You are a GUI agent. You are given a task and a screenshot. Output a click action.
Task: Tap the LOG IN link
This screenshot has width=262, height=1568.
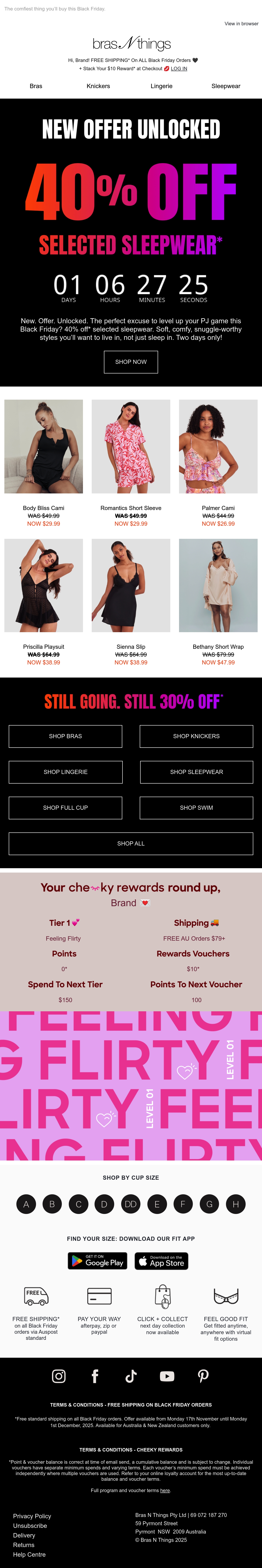[x=179, y=69]
